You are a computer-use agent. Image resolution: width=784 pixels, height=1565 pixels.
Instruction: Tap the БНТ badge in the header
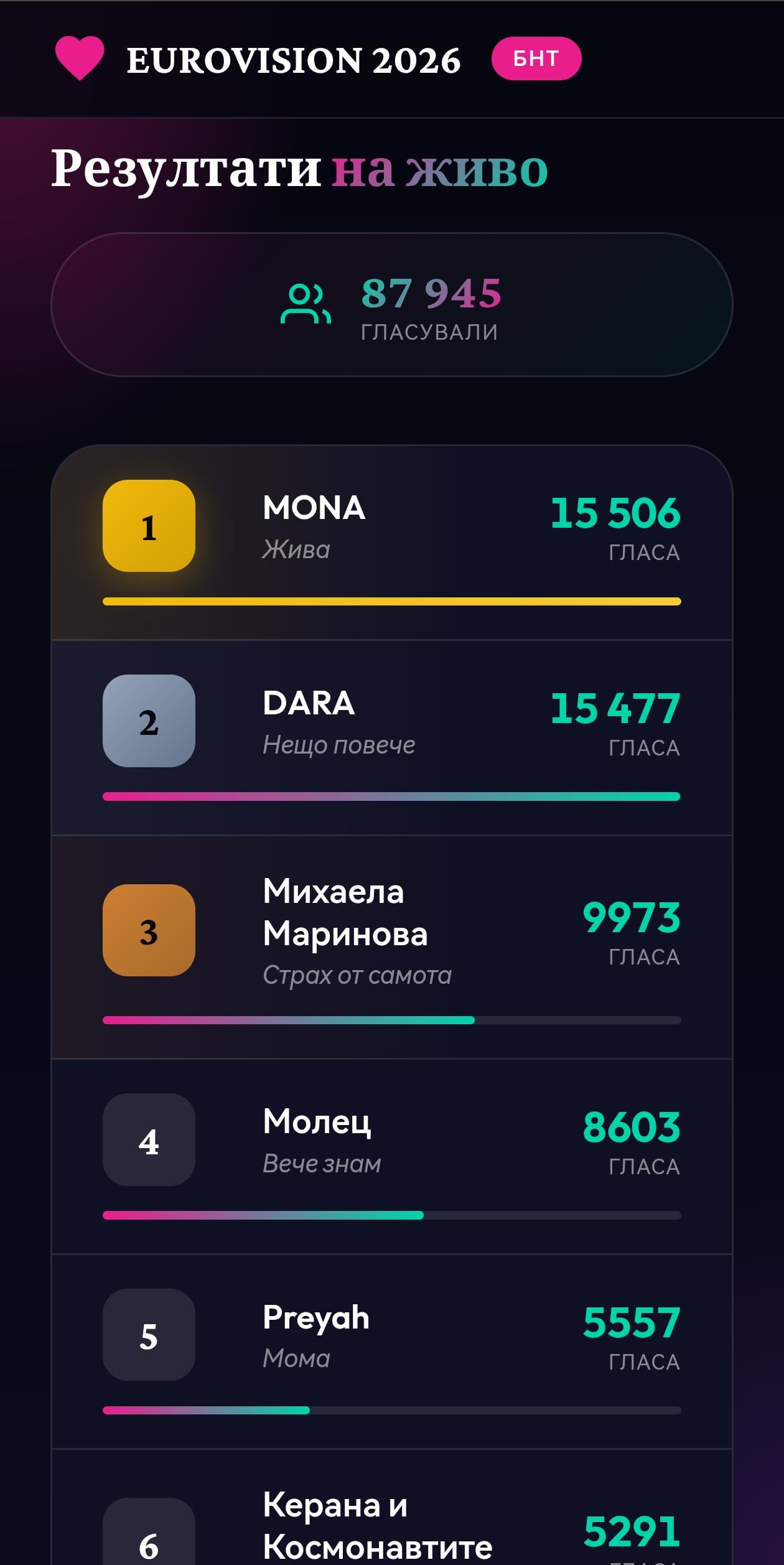536,58
